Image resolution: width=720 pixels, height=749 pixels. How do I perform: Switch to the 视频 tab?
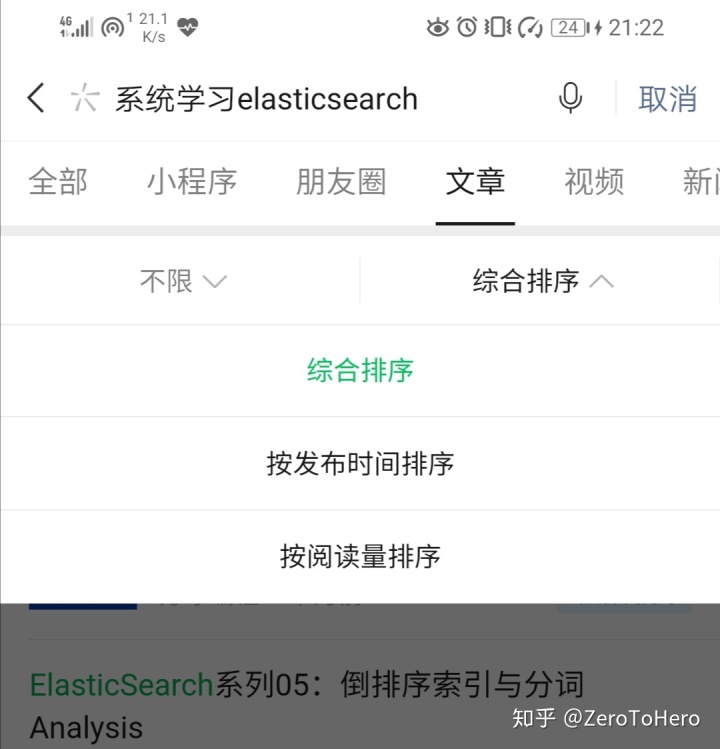(x=594, y=181)
